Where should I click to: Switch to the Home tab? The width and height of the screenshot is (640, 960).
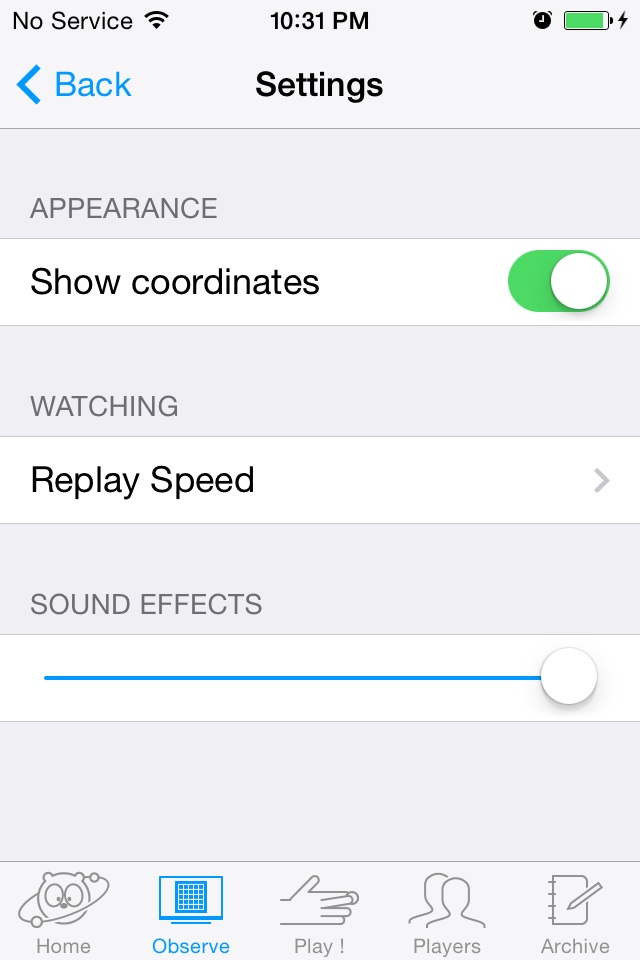(63, 912)
